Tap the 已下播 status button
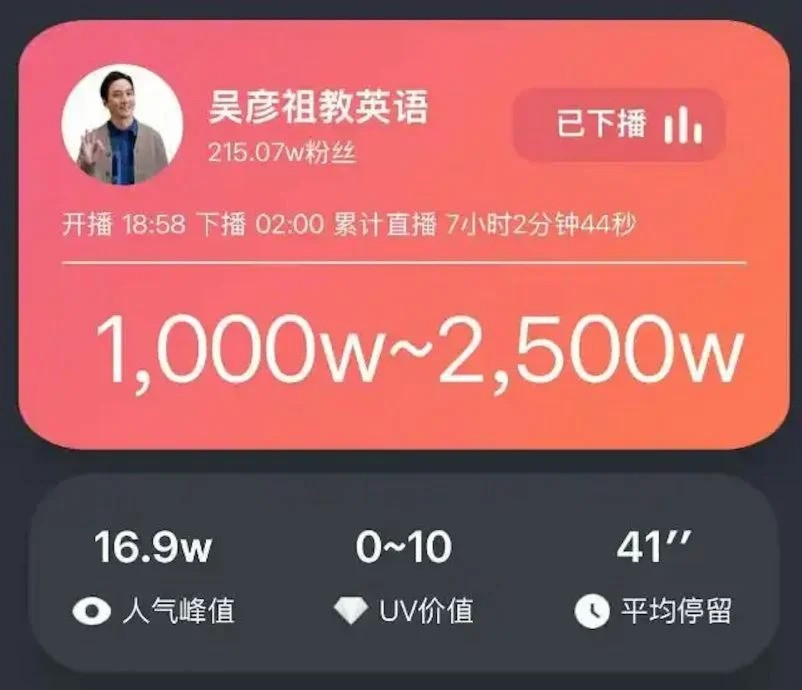Image resolution: width=802 pixels, height=690 pixels. pos(618,125)
